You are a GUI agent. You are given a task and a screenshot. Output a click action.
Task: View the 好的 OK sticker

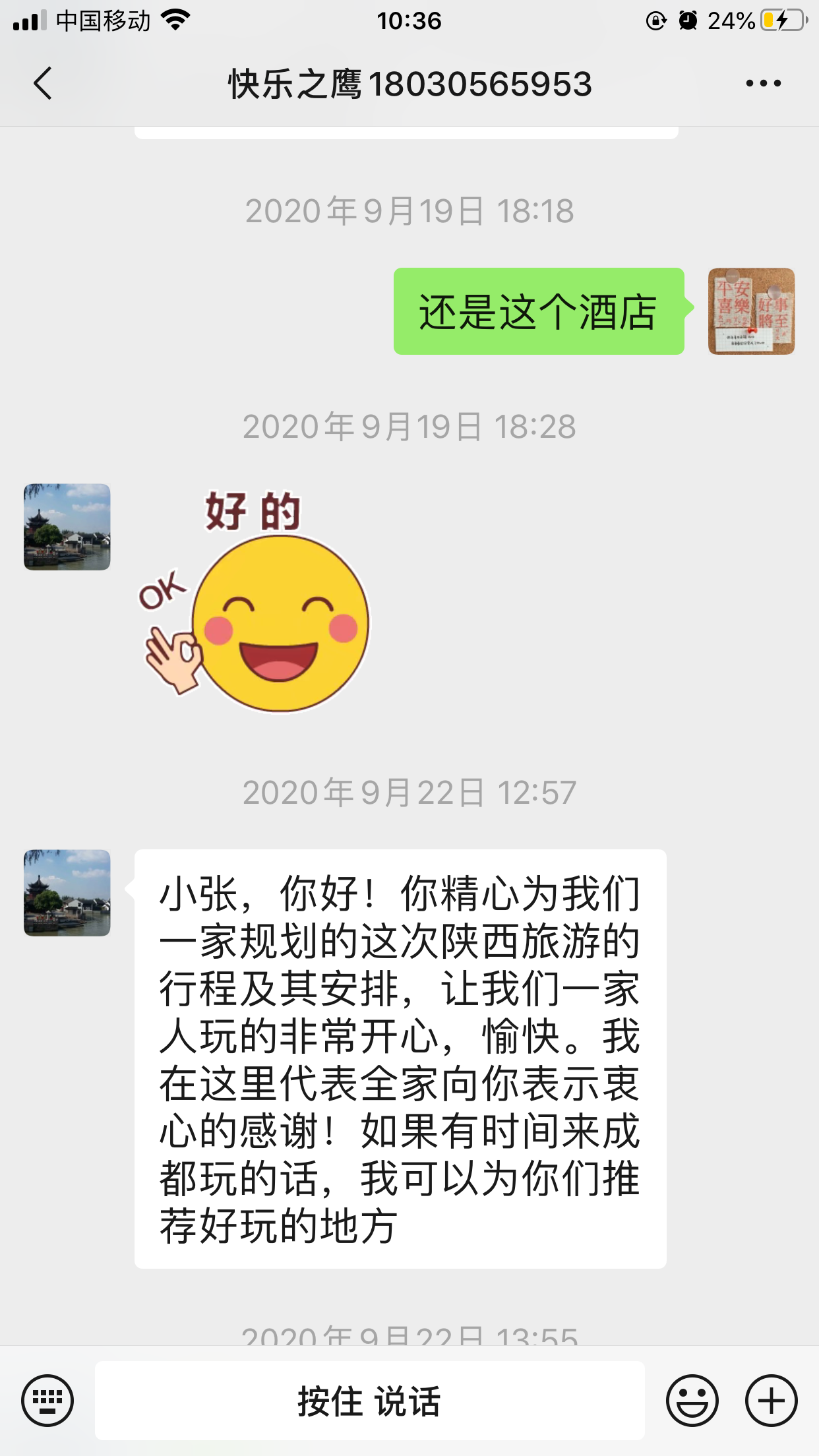point(254,600)
